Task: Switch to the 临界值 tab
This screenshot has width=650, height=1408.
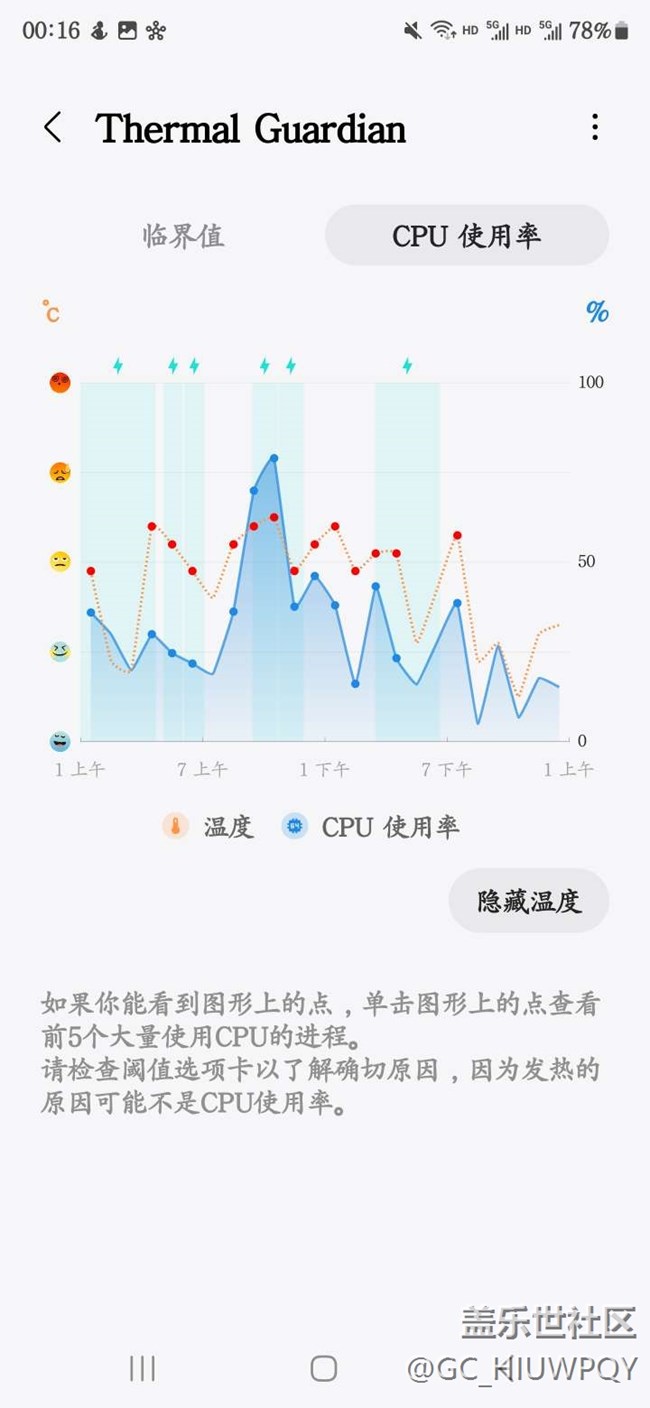Action: (183, 236)
